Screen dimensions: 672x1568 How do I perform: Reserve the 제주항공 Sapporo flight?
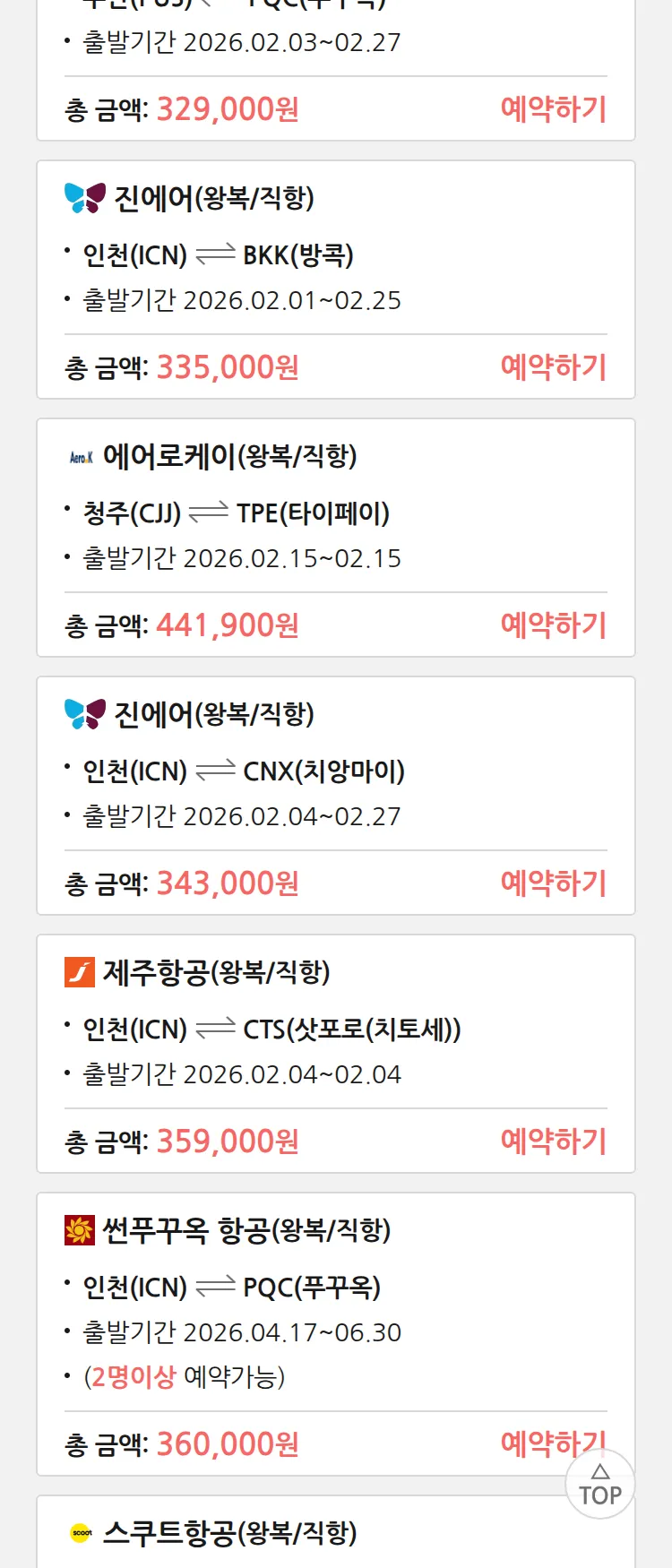coord(553,1142)
